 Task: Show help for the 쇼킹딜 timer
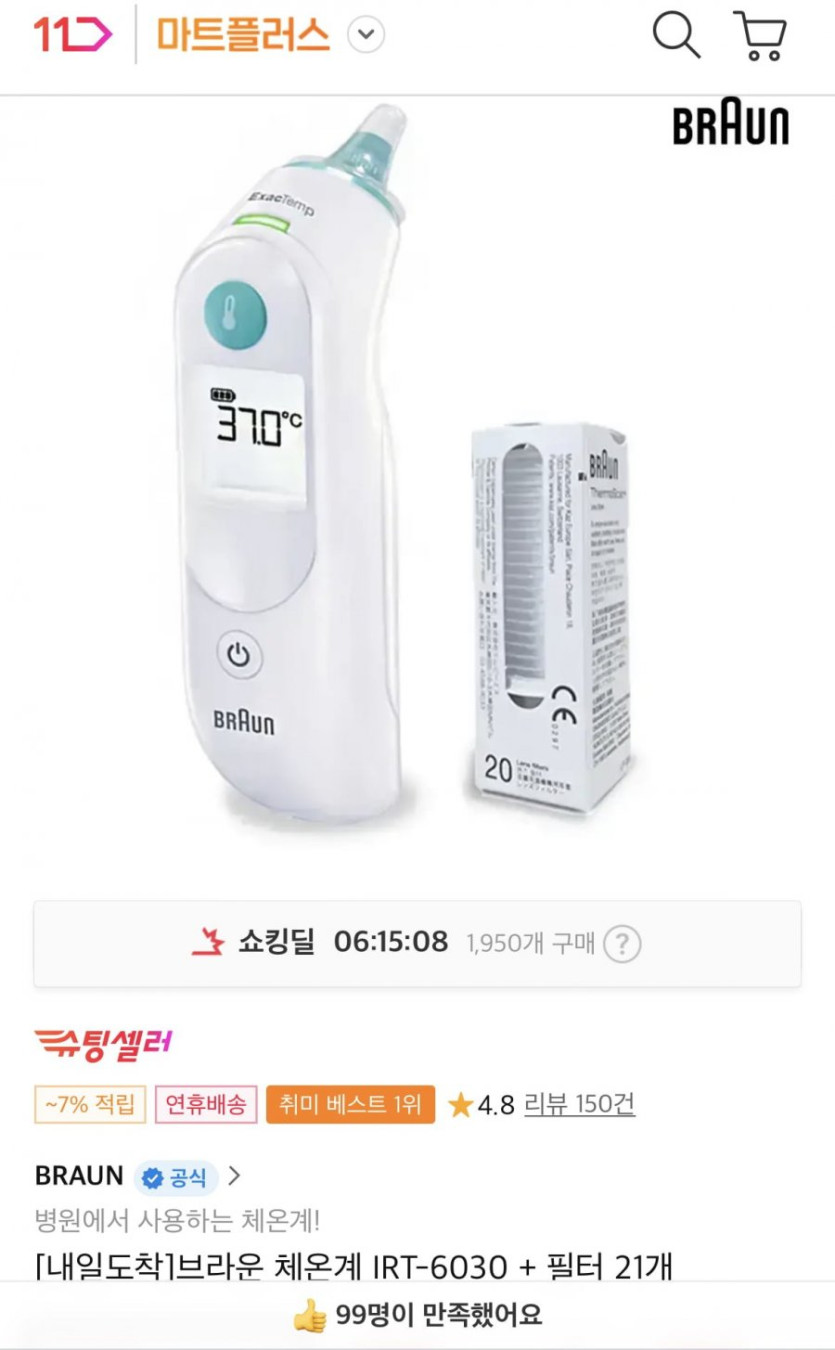click(x=622, y=943)
